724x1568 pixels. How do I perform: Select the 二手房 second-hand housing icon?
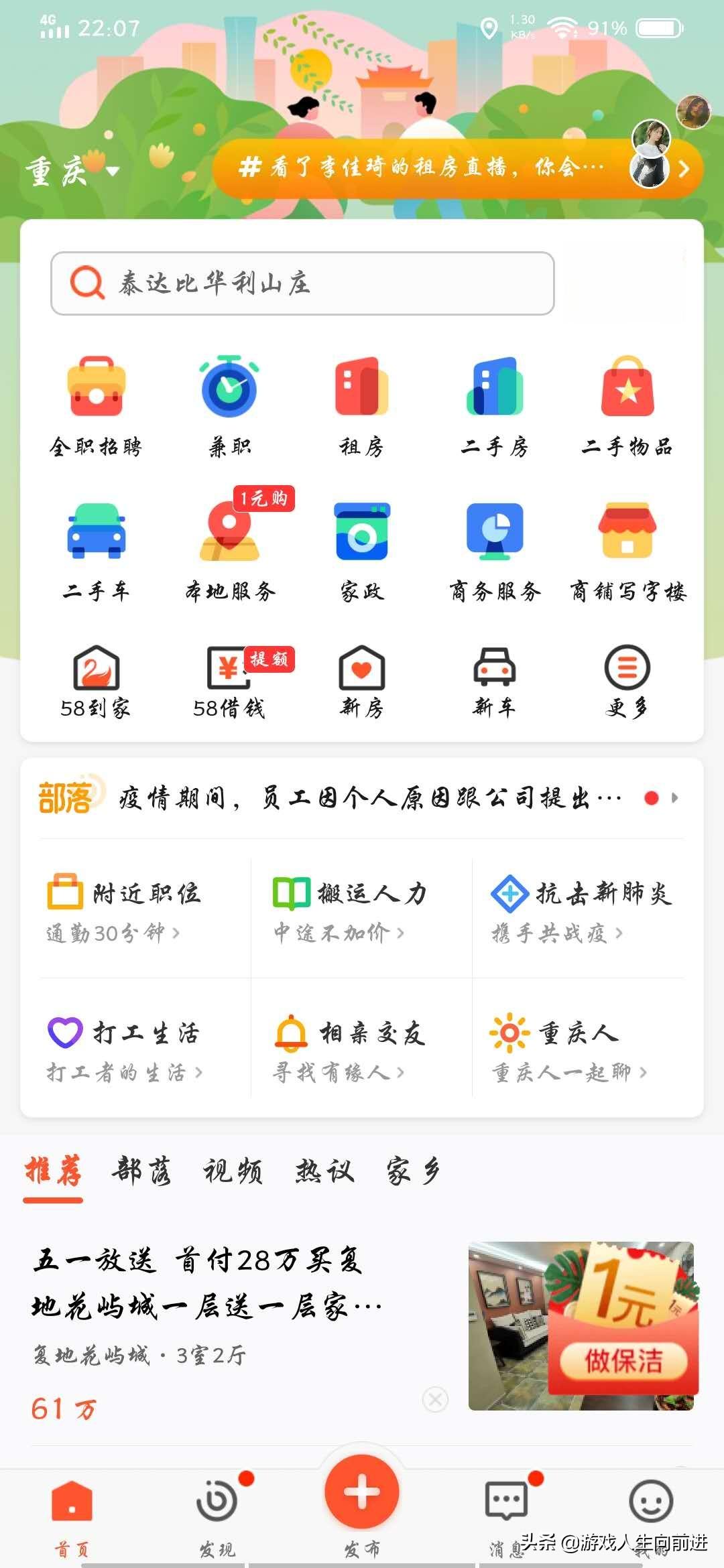tap(495, 402)
